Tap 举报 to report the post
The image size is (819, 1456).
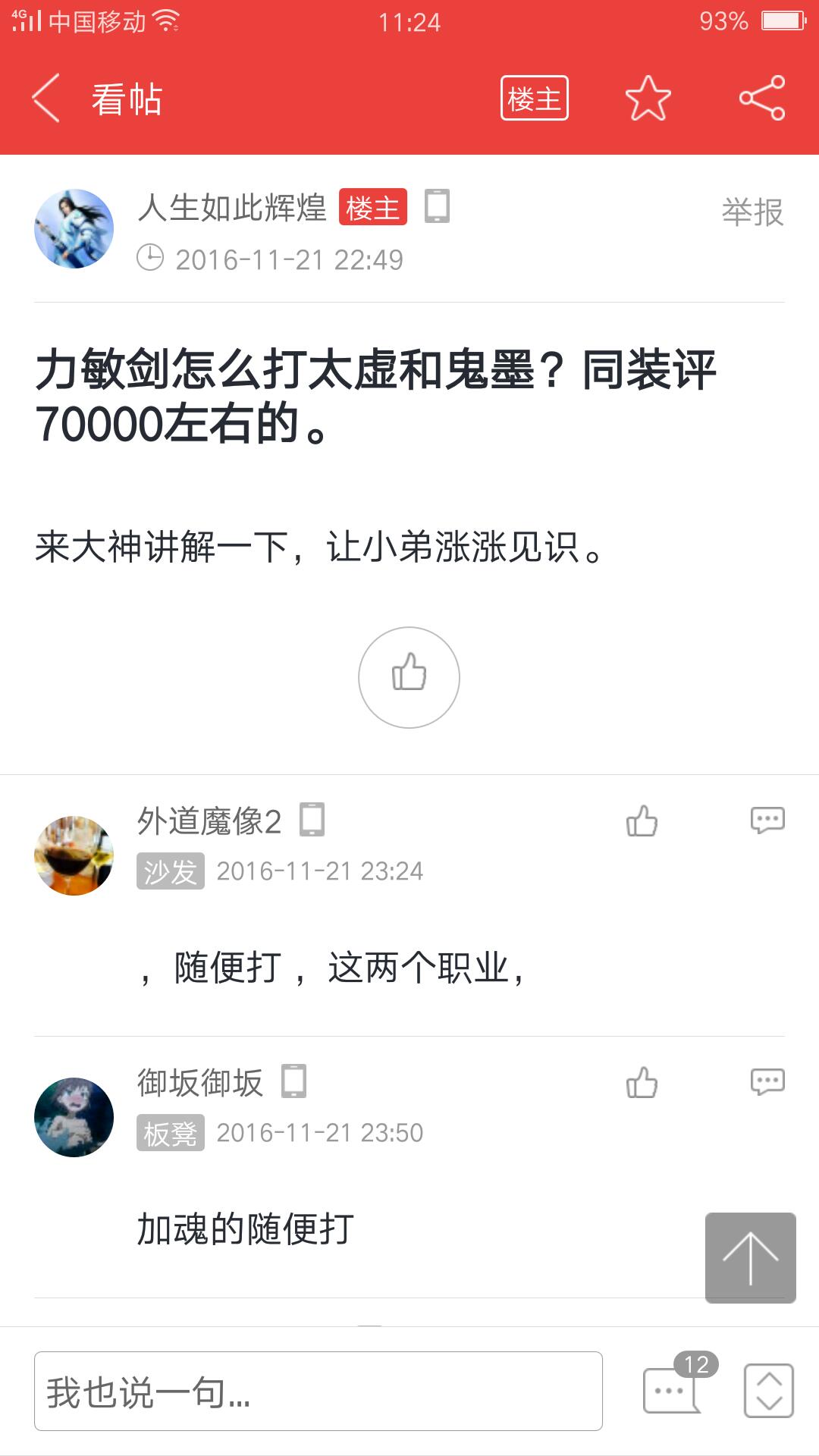tap(752, 212)
